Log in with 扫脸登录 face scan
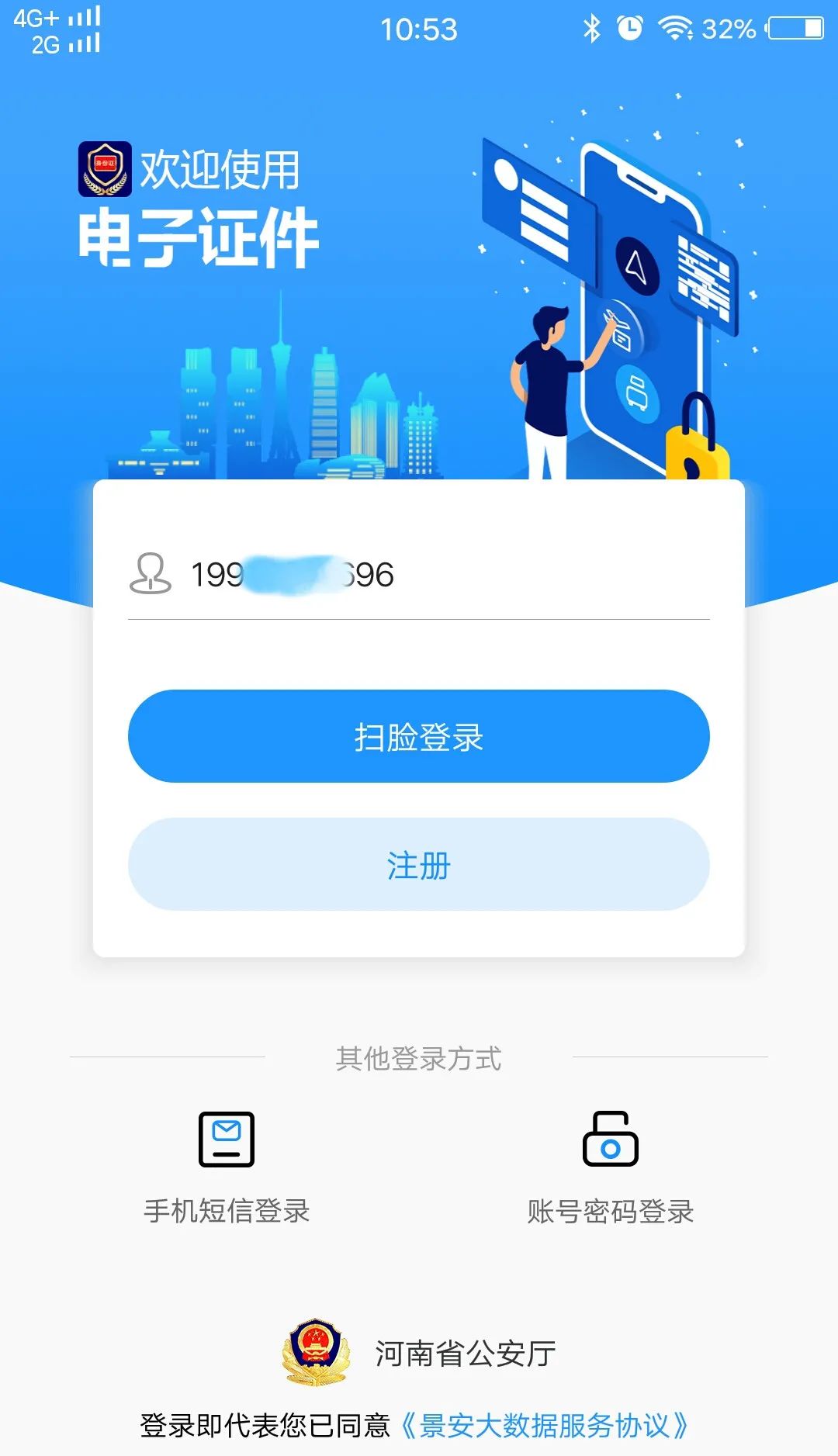The height and width of the screenshot is (1456, 838). click(419, 736)
